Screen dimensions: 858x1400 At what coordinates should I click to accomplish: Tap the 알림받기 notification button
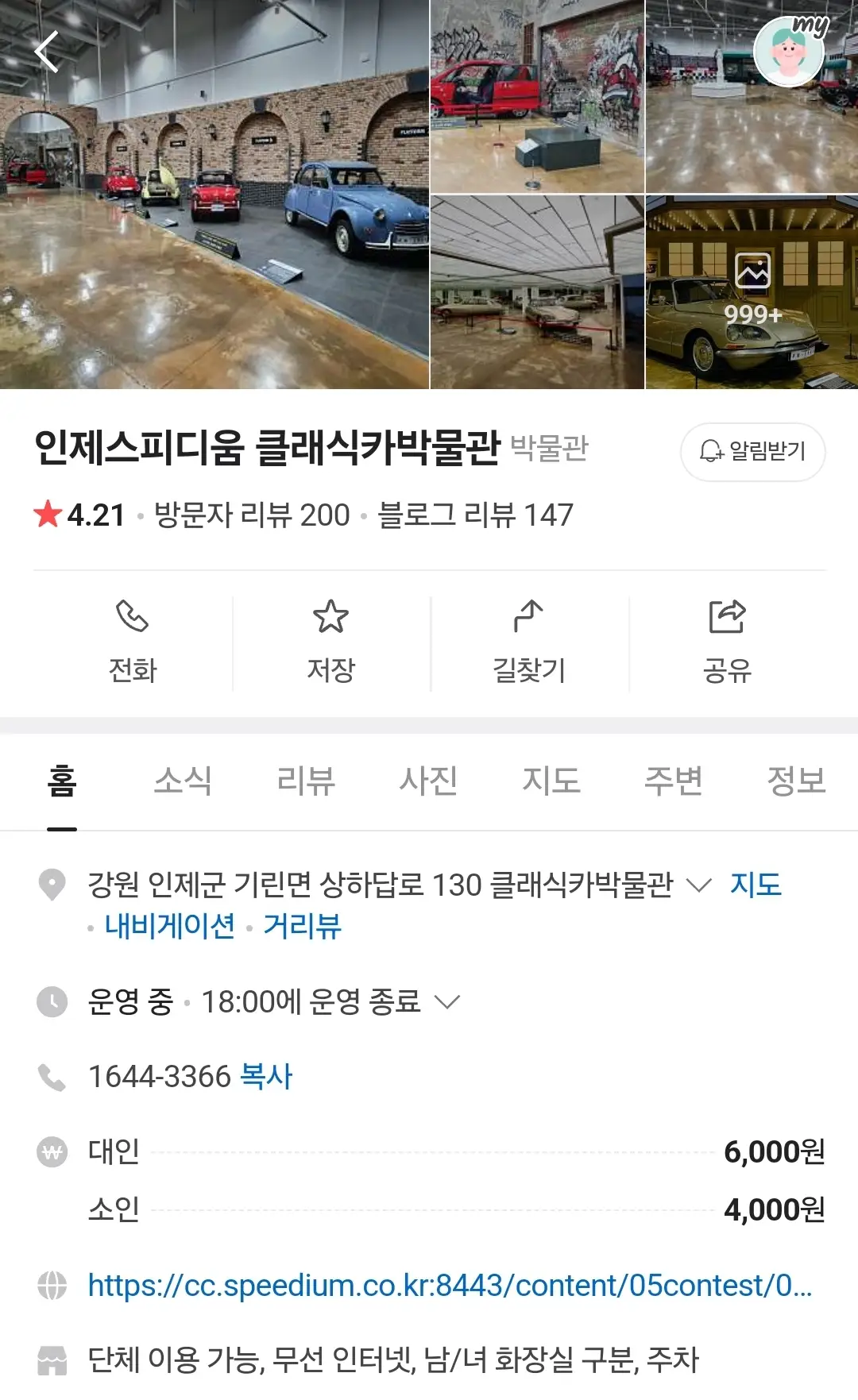pos(752,452)
